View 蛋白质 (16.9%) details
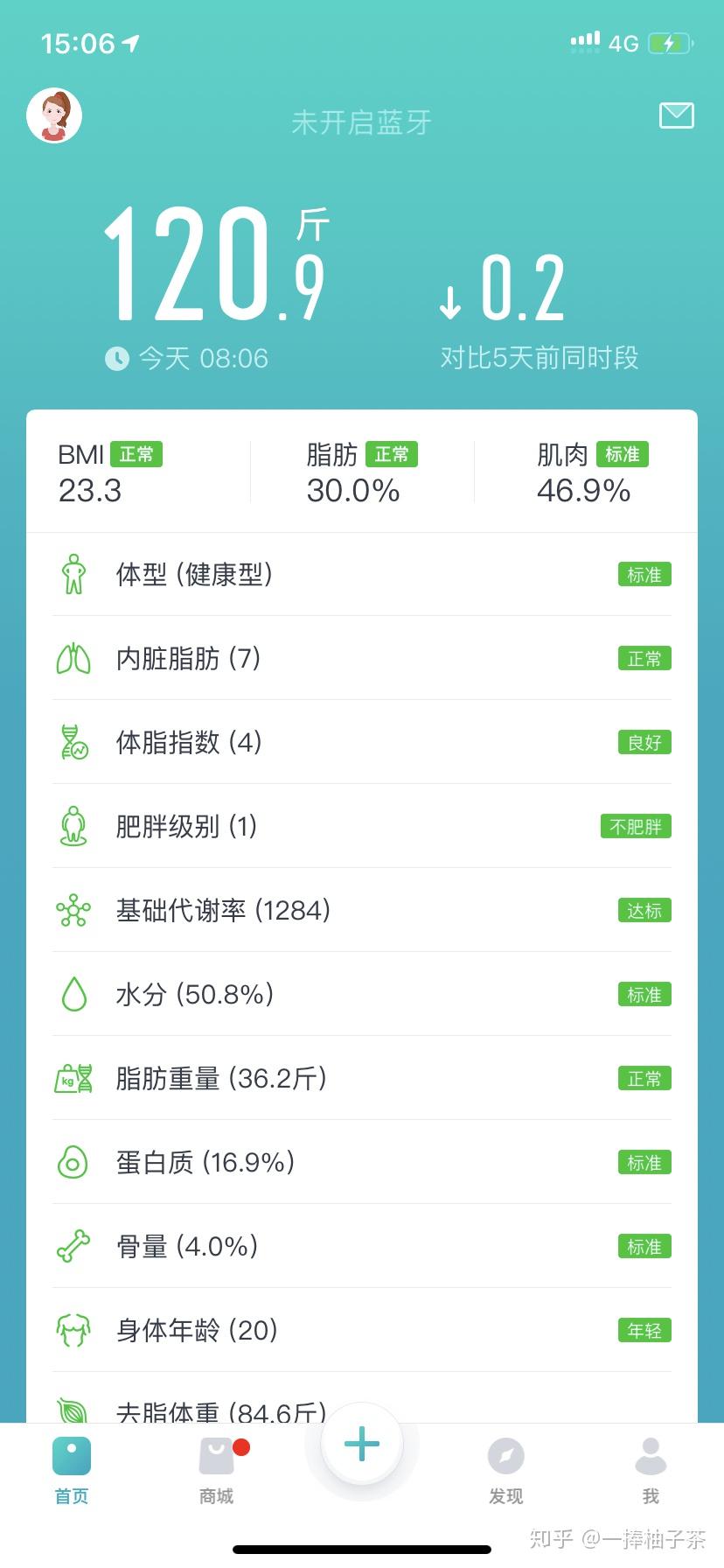The width and height of the screenshot is (724, 1568). [x=362, y=1162]
